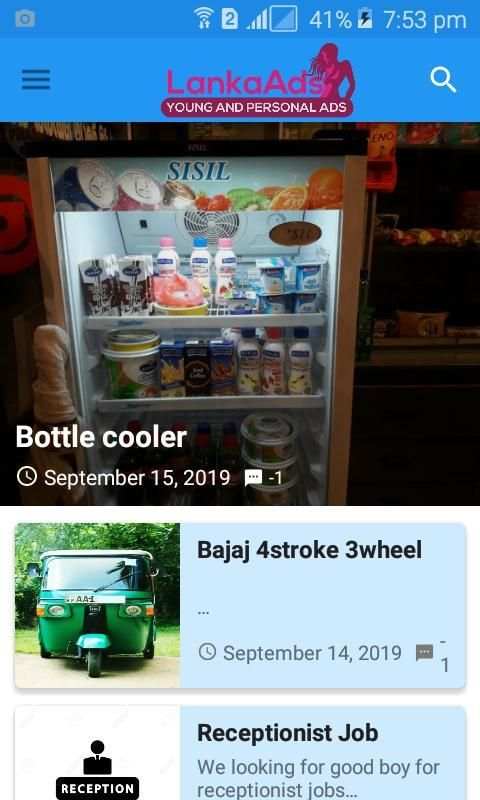Open the hamburger menu
This screenshot has height=800, width=480.
pos(36,80)
